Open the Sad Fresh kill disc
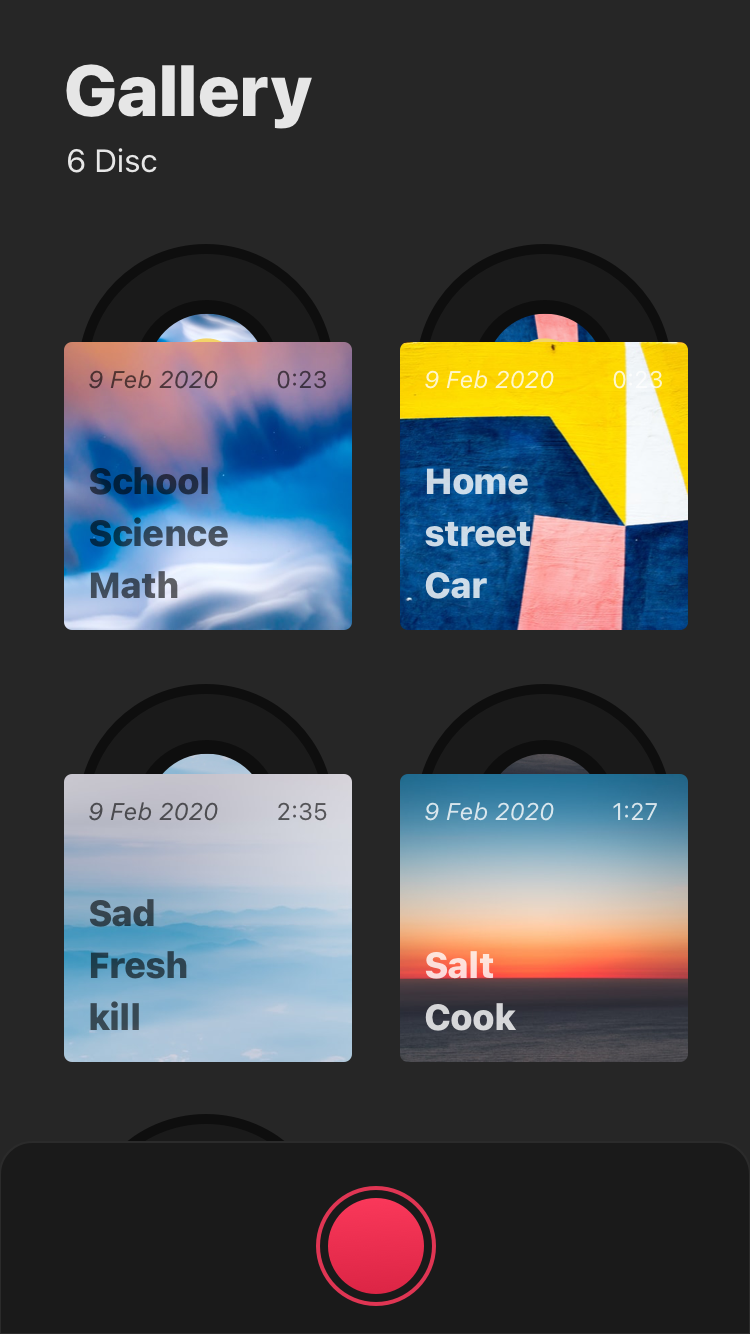This screenshot has width=750, height=1334. click(208, 918)
